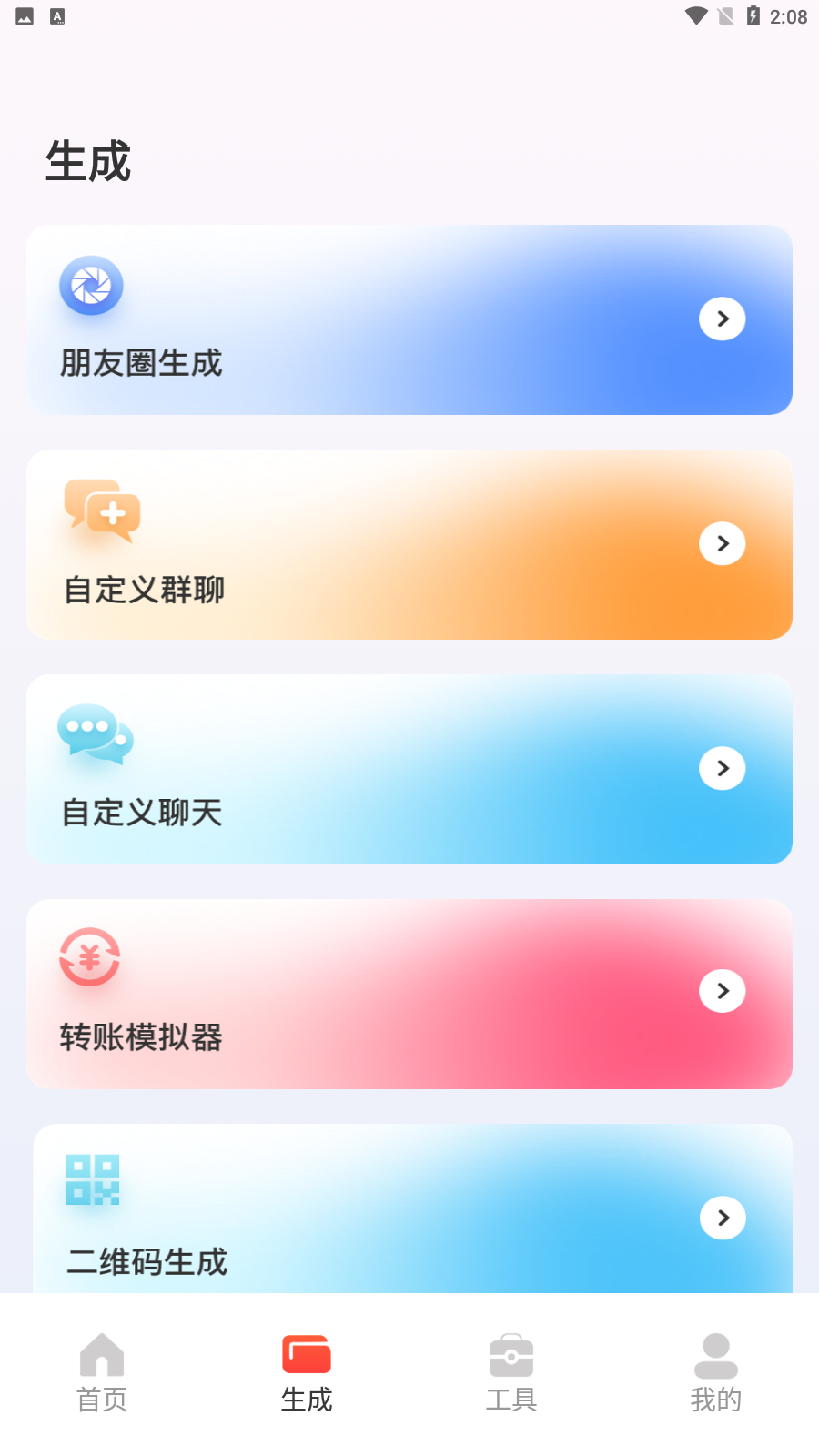Expand the 二维码生成 entry with its arrow
819x1456 pixels.
[x=722, y=1218]
